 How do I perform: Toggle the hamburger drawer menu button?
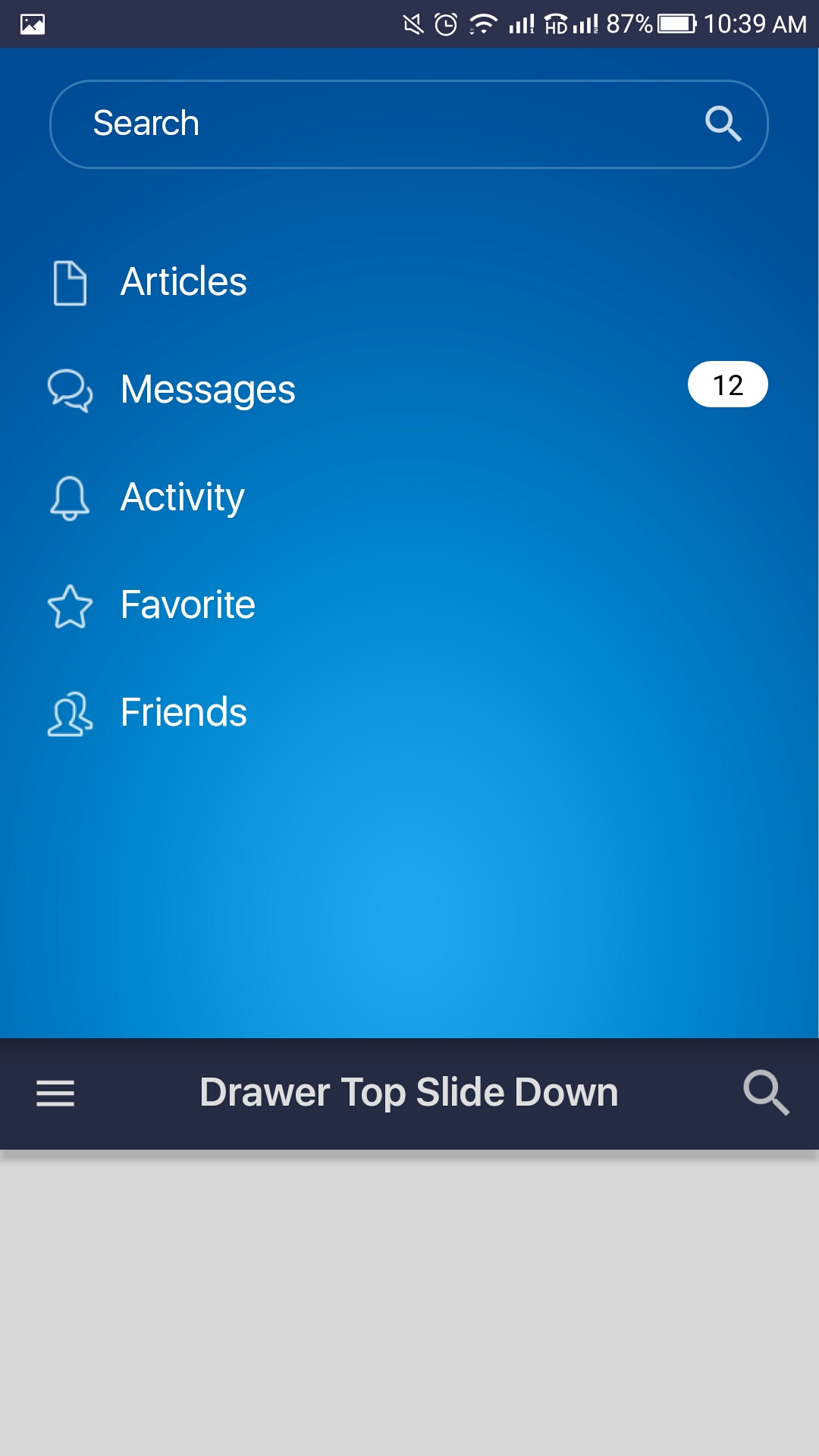(55, 1093)
